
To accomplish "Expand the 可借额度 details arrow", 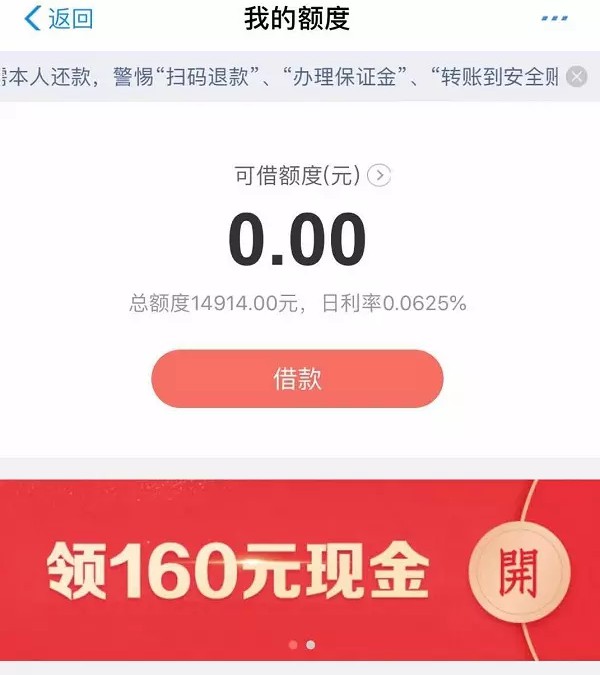I will pyautogui.click(x=379, y=176).
